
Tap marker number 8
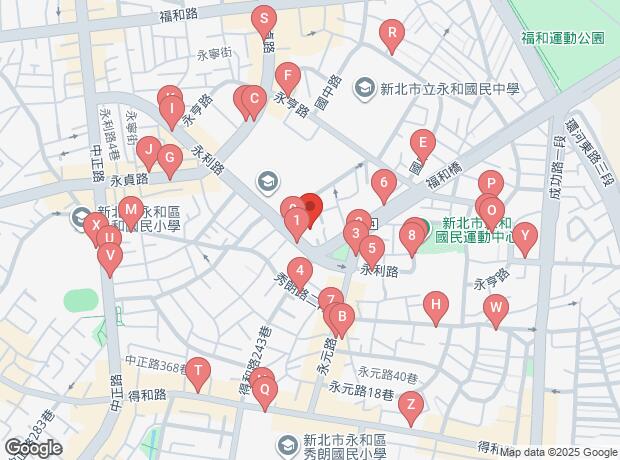(x=411, y=237)
